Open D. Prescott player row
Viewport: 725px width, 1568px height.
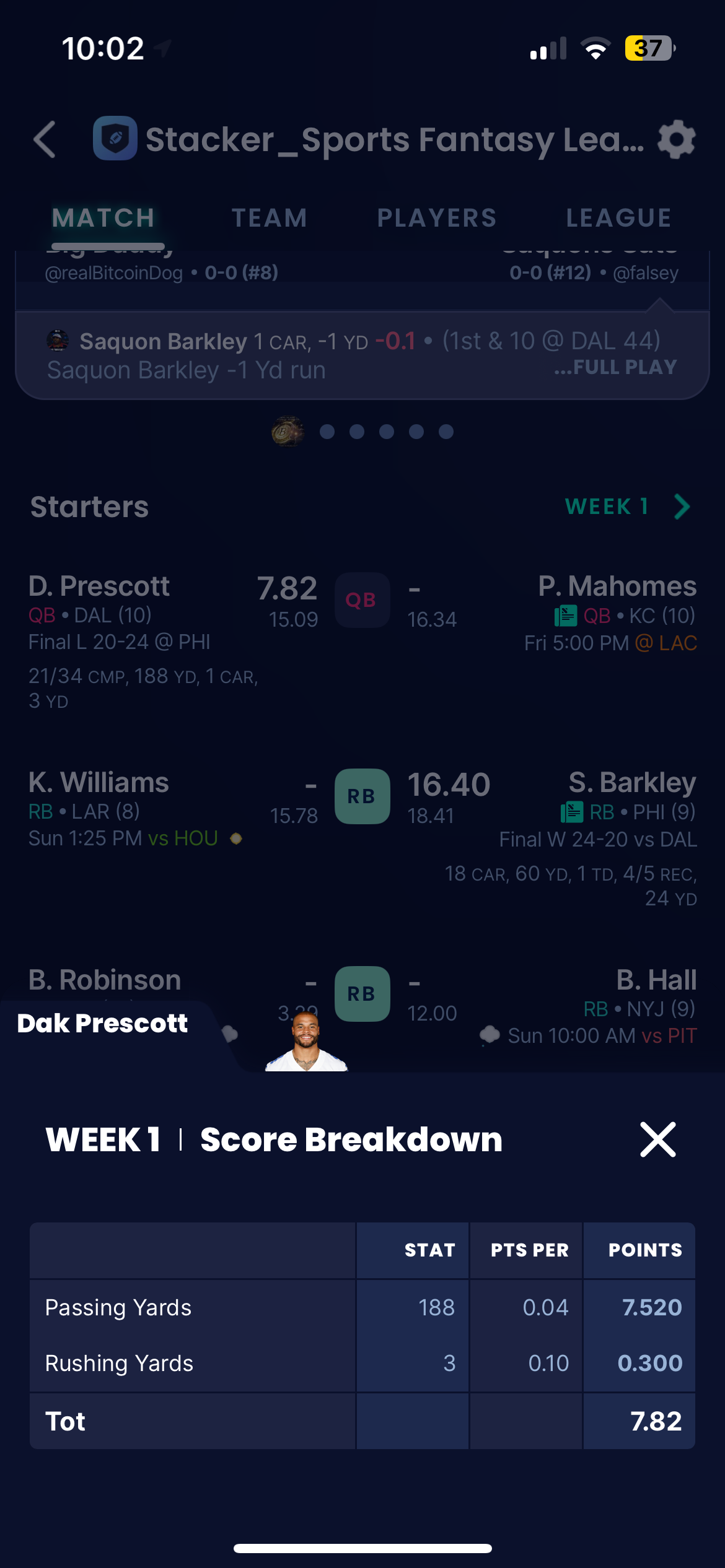(x=99, y=586)
